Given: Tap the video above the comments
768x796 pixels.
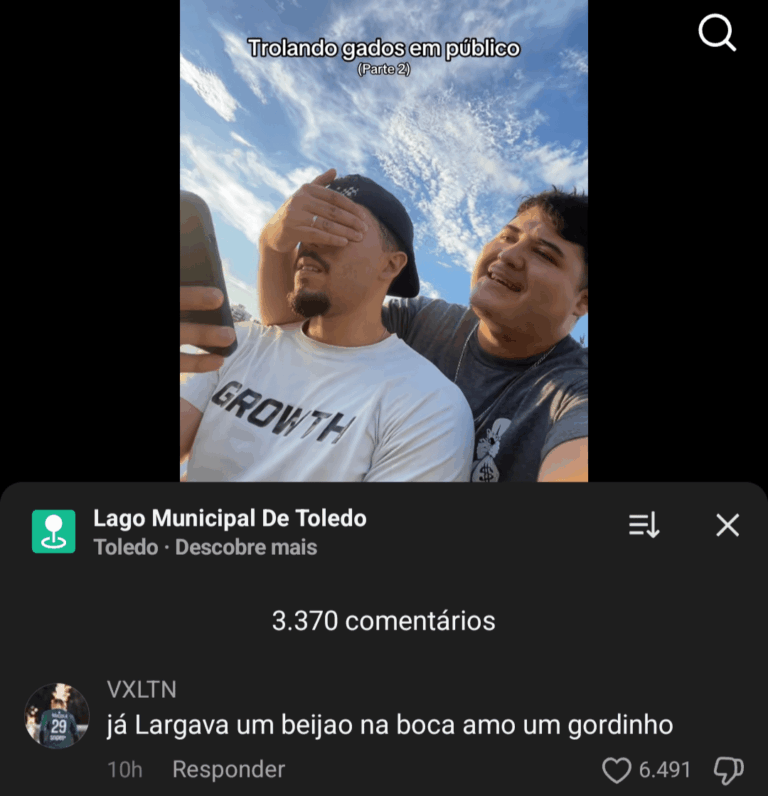Looking at the screenshot, I should pos(384,240).
